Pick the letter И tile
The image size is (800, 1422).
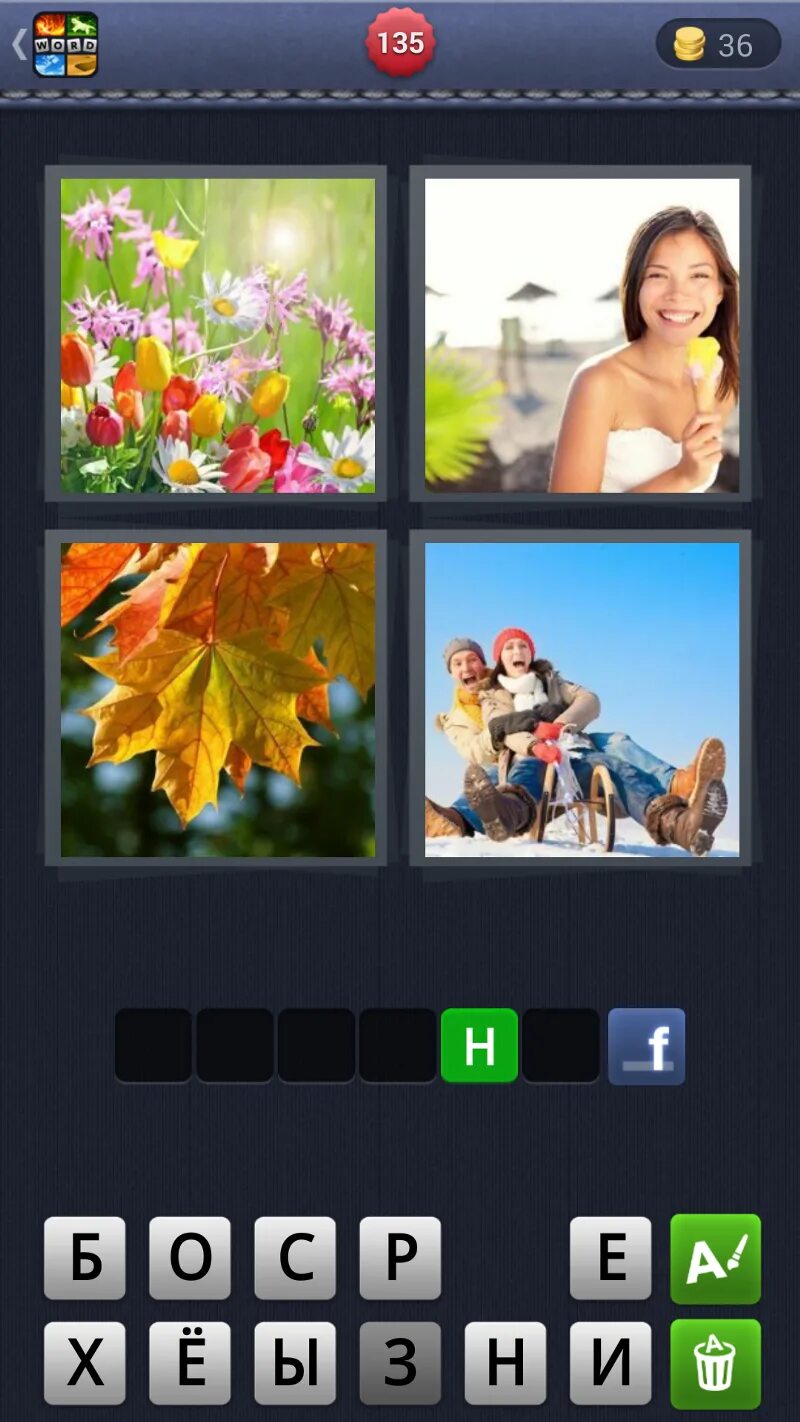click(610, 1363)
